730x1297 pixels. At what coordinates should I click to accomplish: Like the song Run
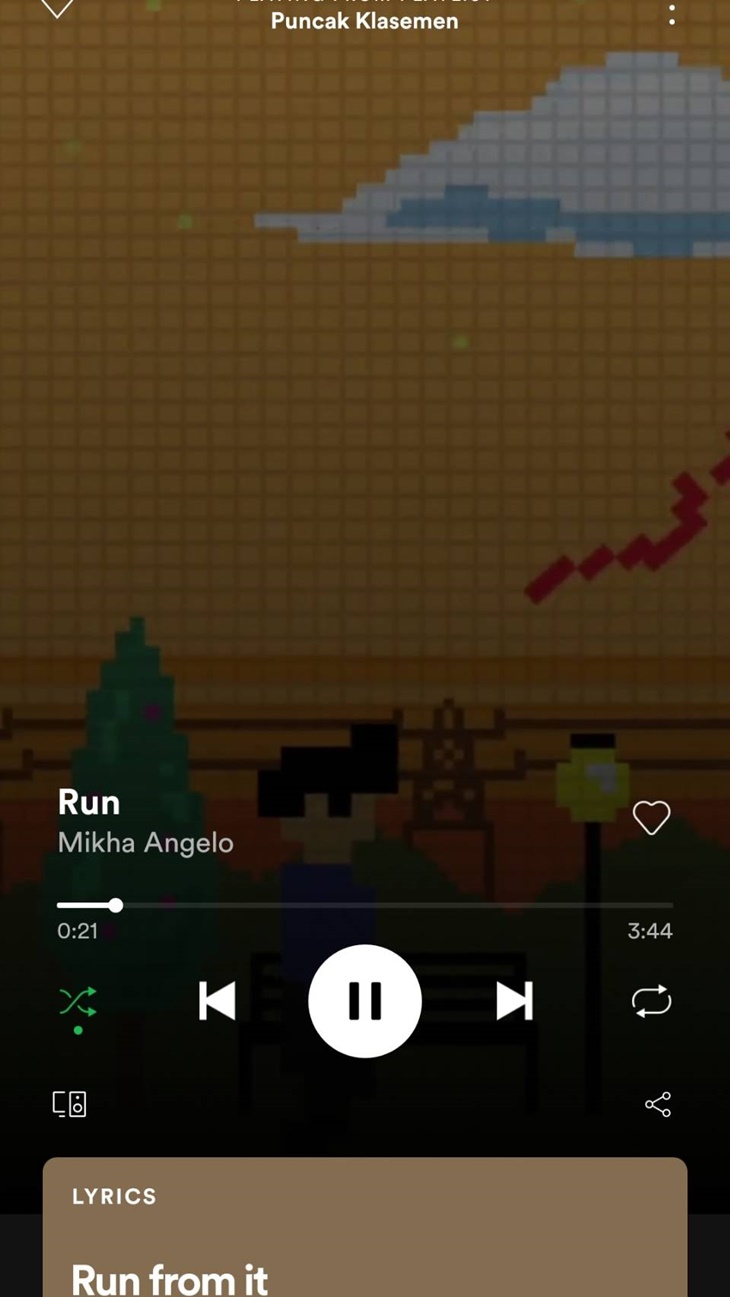651,818
